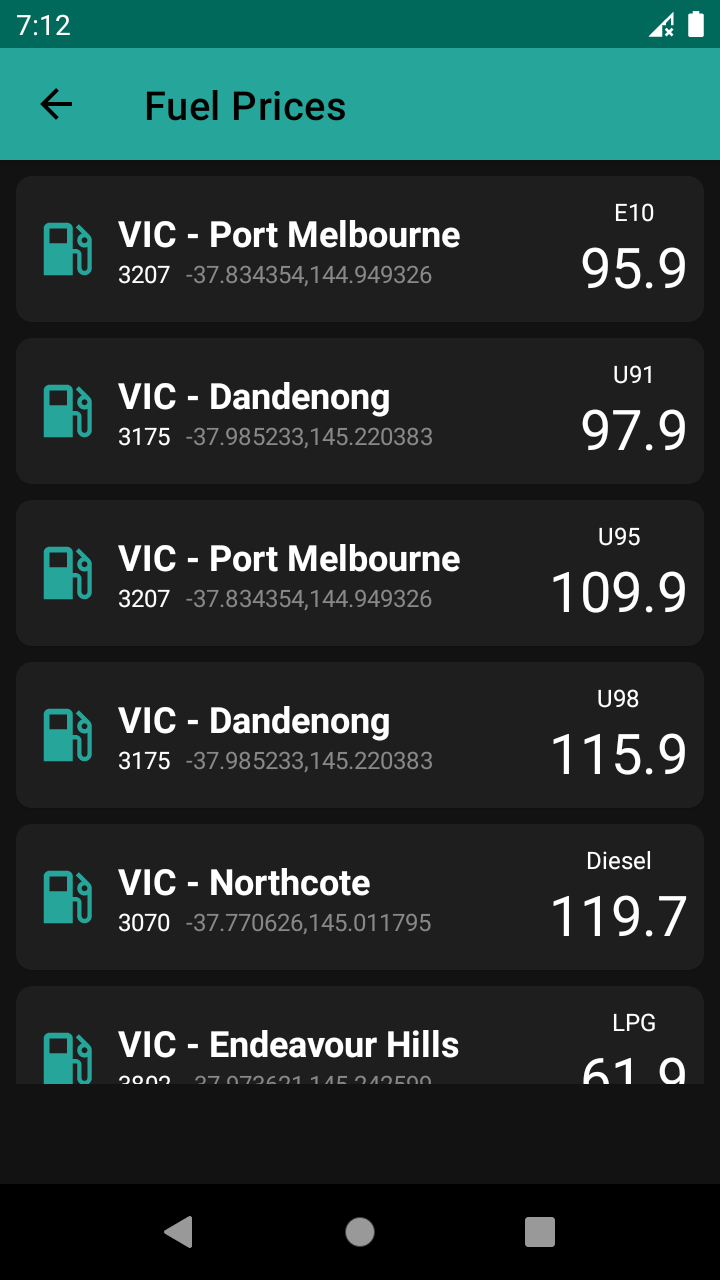Open the Diesel Northcote price card
Viewport: 720px width, 1280px height.
(360, 897)
